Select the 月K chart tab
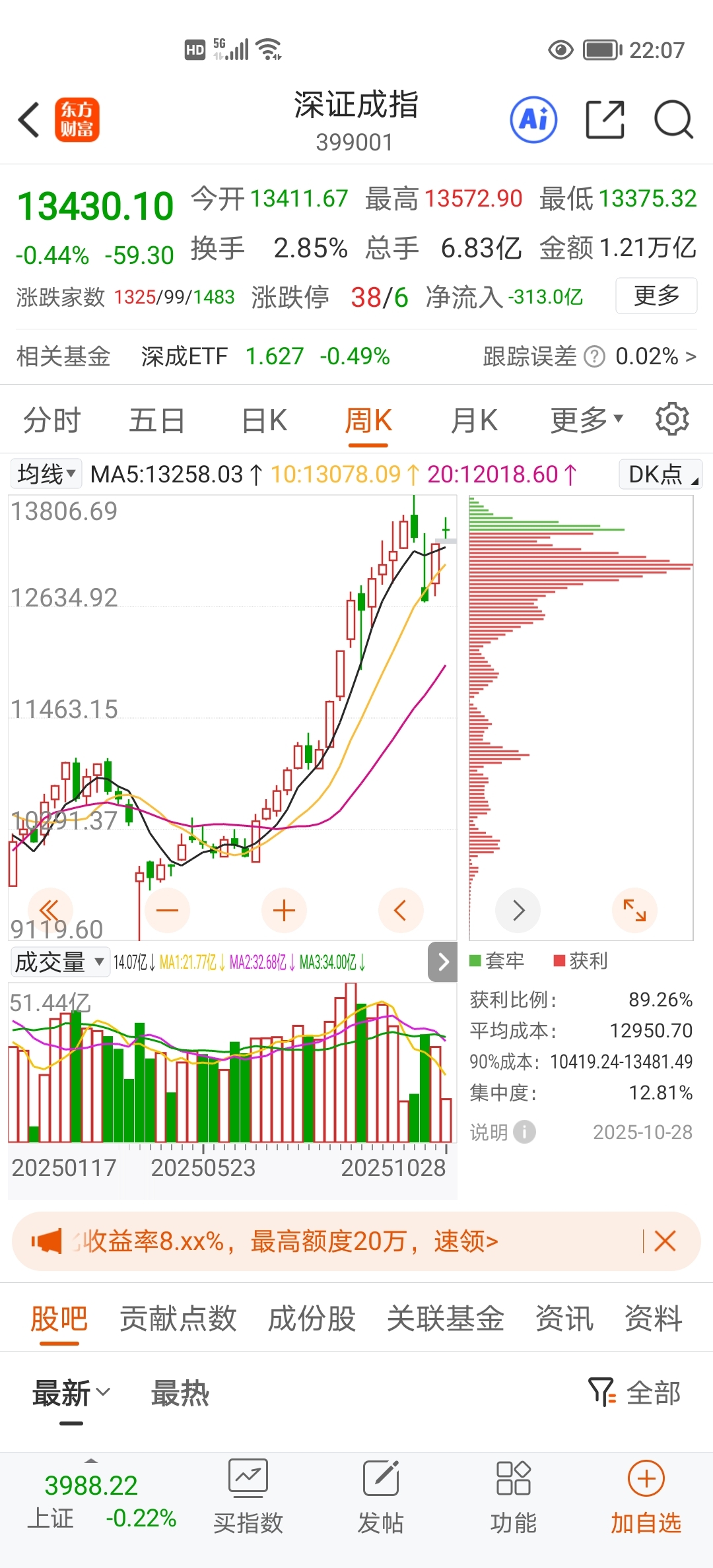Screen dimensions: 713x1568 click(x=473, y=420)
